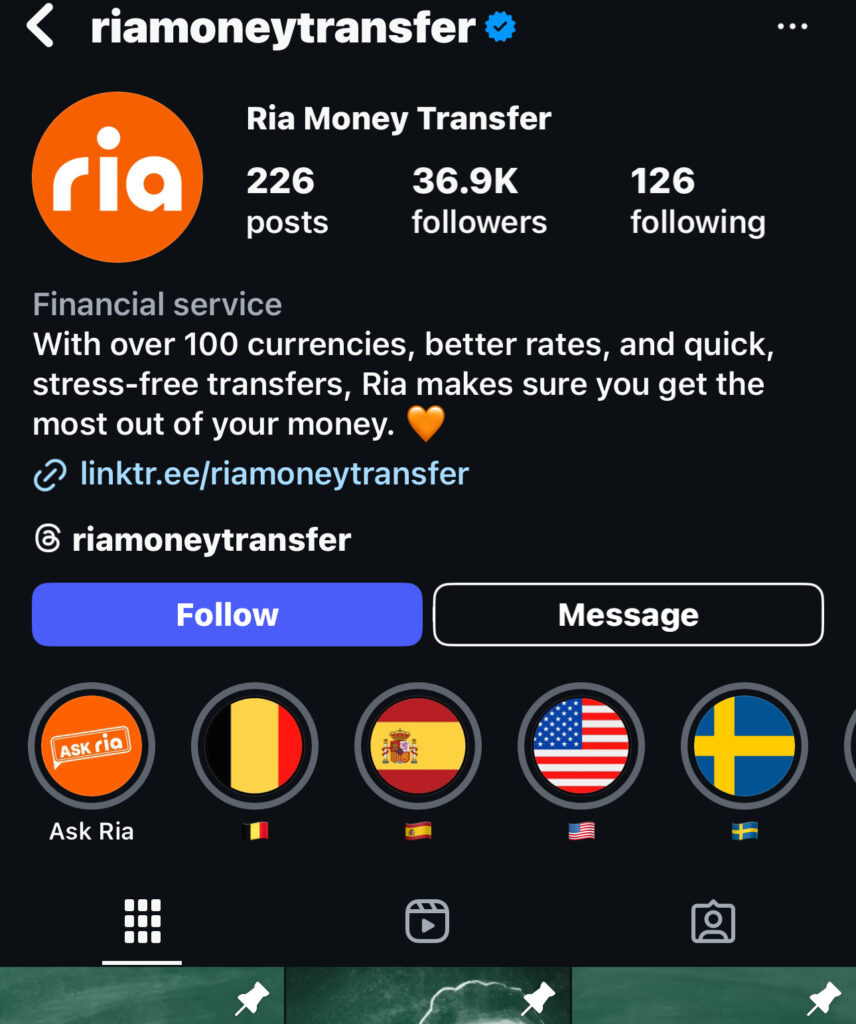Message Ria Money Transfer
856x1024 pixels.
tap(628, 614)
